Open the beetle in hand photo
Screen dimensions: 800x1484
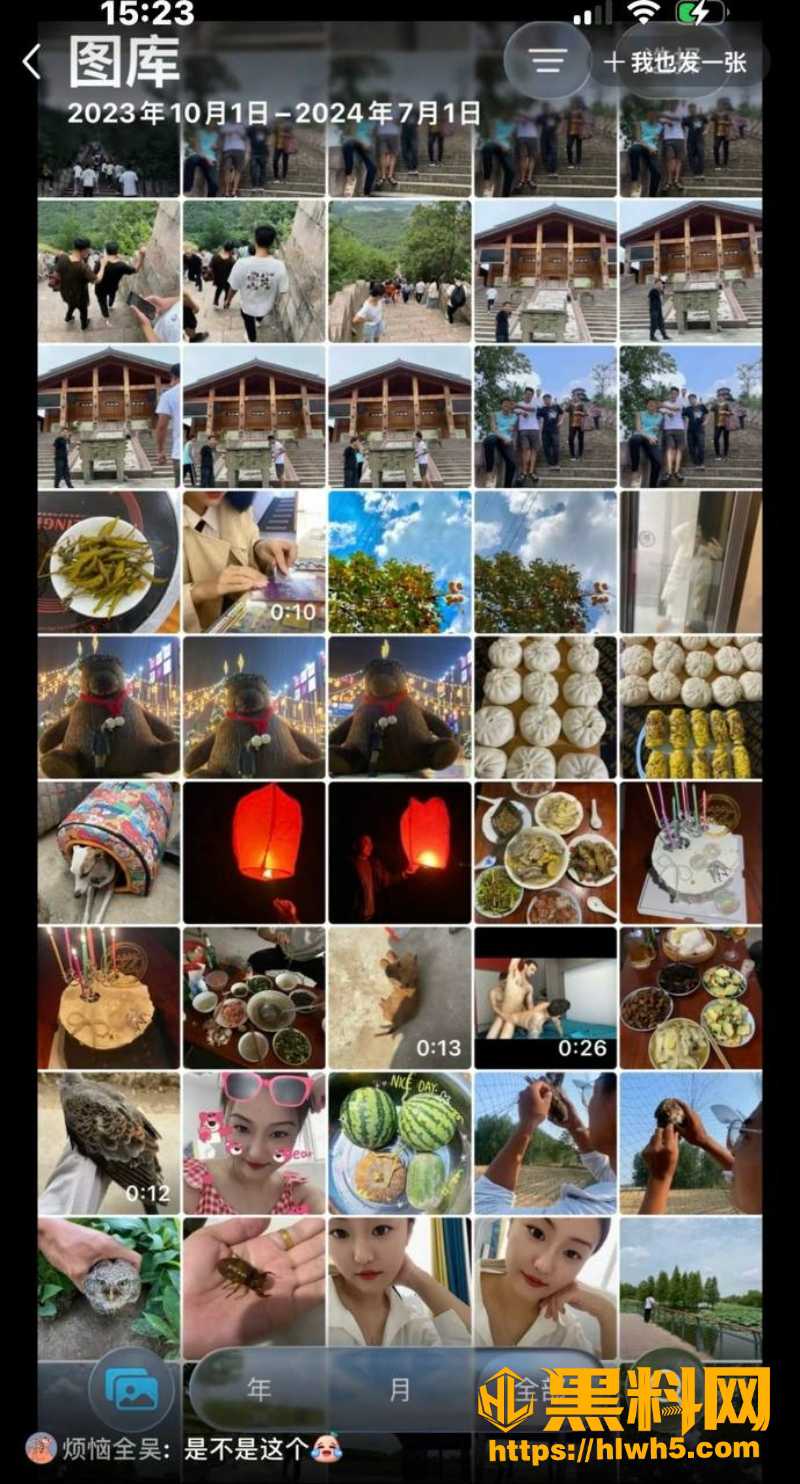tap(254, 1288)
